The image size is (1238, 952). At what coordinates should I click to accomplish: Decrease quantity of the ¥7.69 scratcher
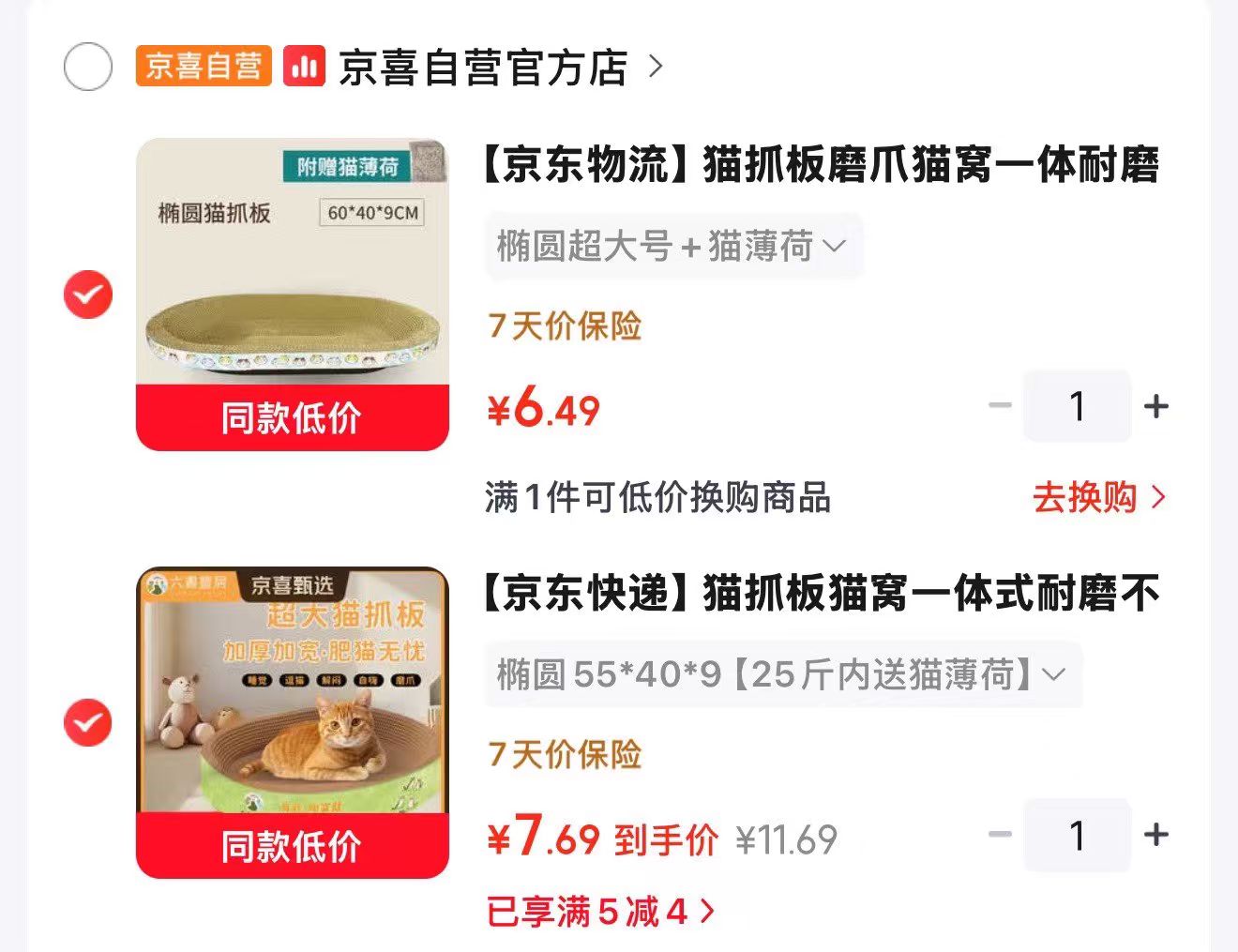[x=1000, y=834]
